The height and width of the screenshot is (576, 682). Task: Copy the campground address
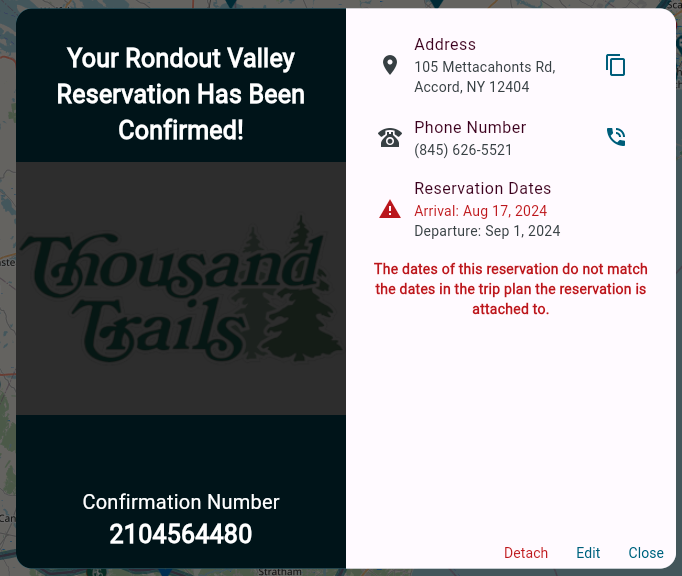point(615,66)
